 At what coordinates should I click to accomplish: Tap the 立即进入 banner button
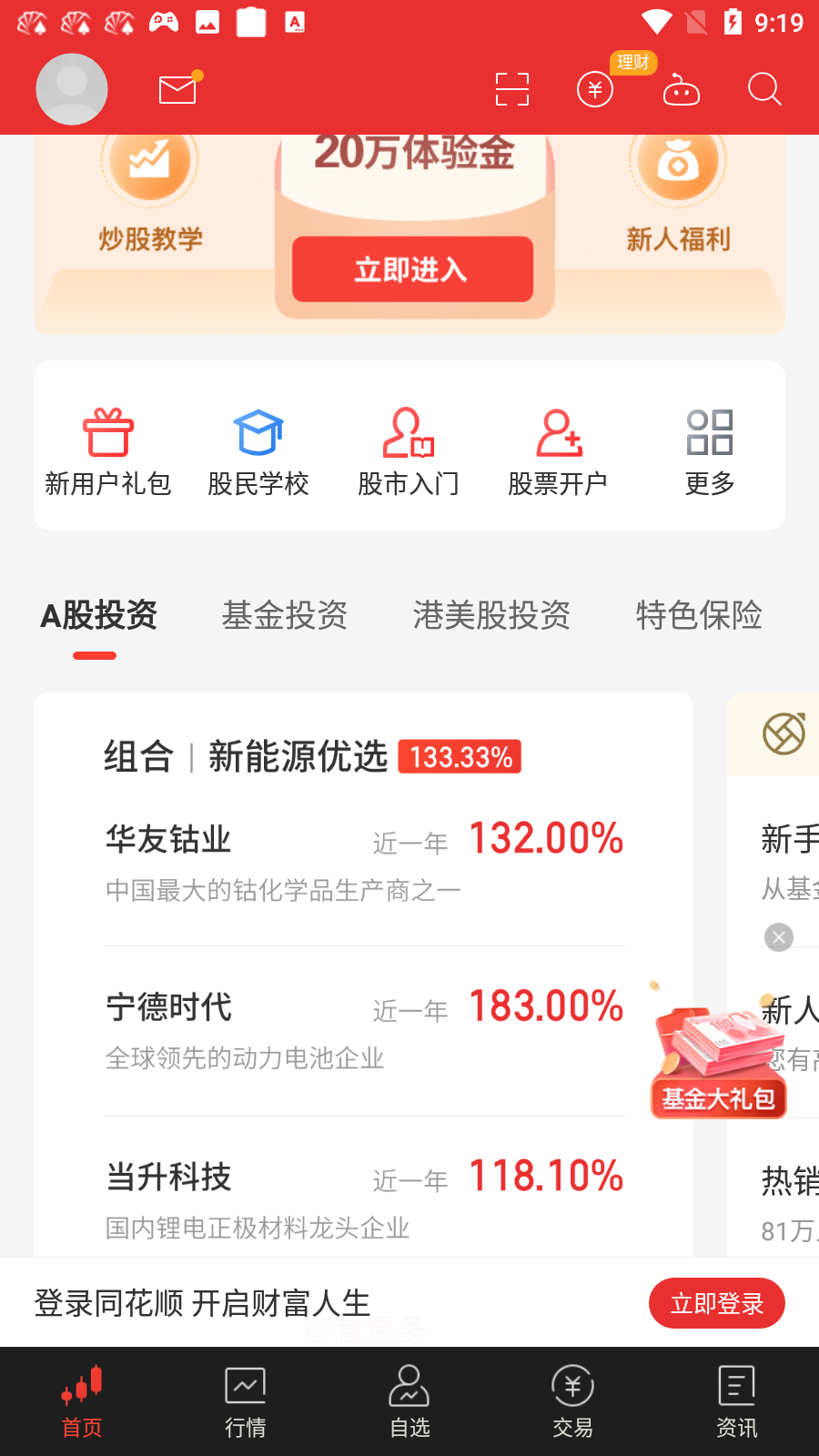click(x=413, y=268)
